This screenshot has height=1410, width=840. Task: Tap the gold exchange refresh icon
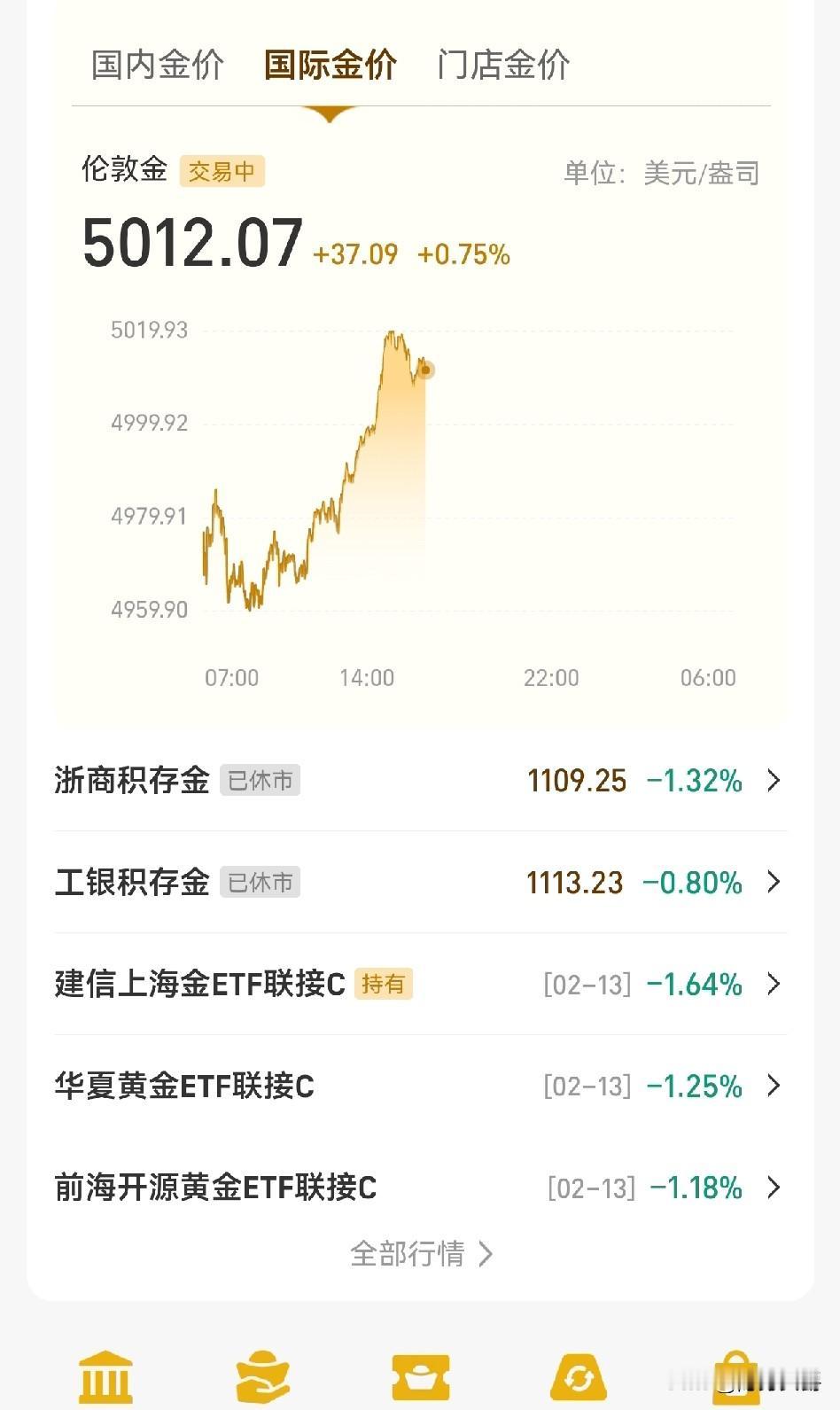click(x=579, y=1378)
